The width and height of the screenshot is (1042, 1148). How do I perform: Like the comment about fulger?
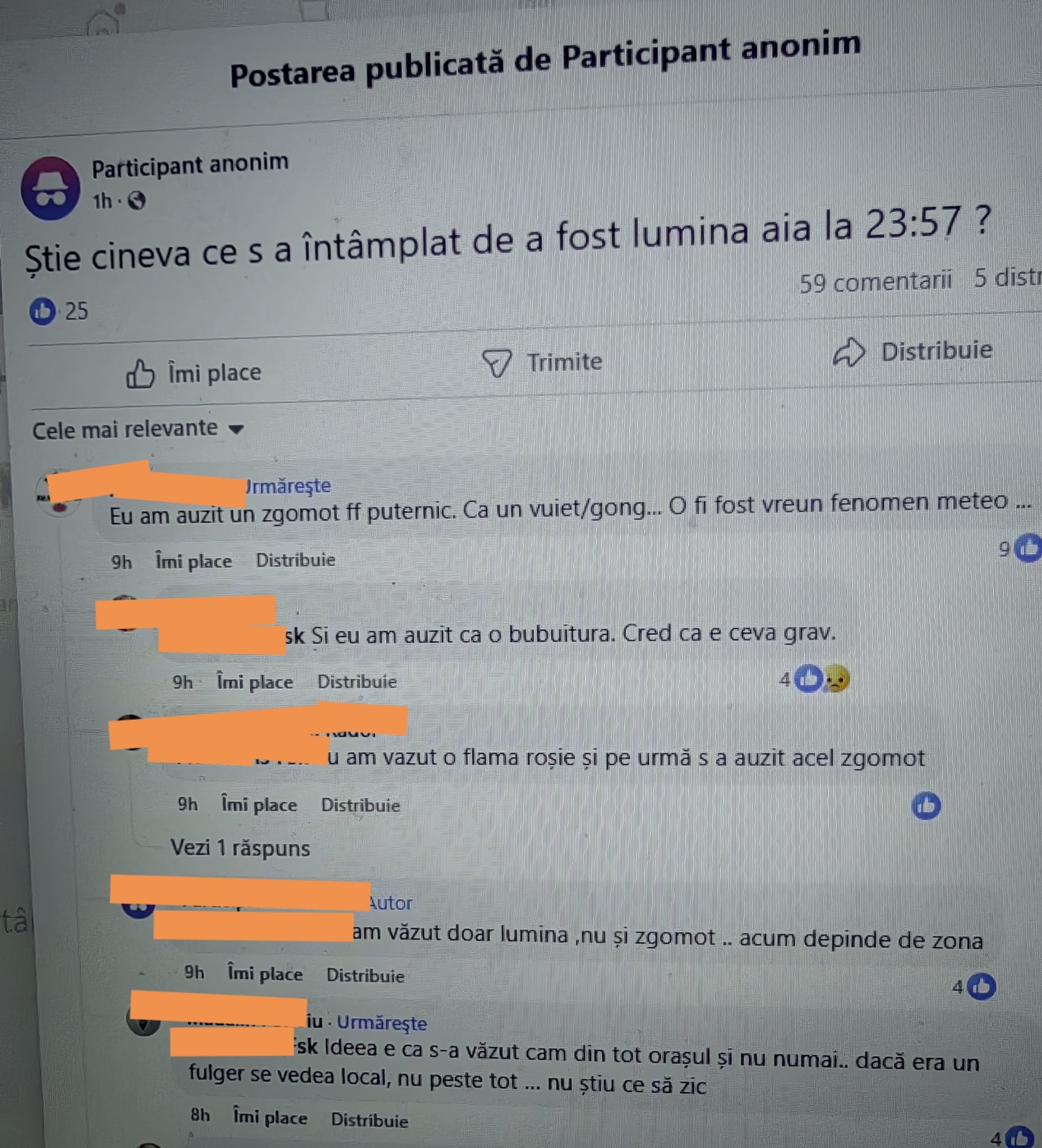click(x=270, y=1118)
